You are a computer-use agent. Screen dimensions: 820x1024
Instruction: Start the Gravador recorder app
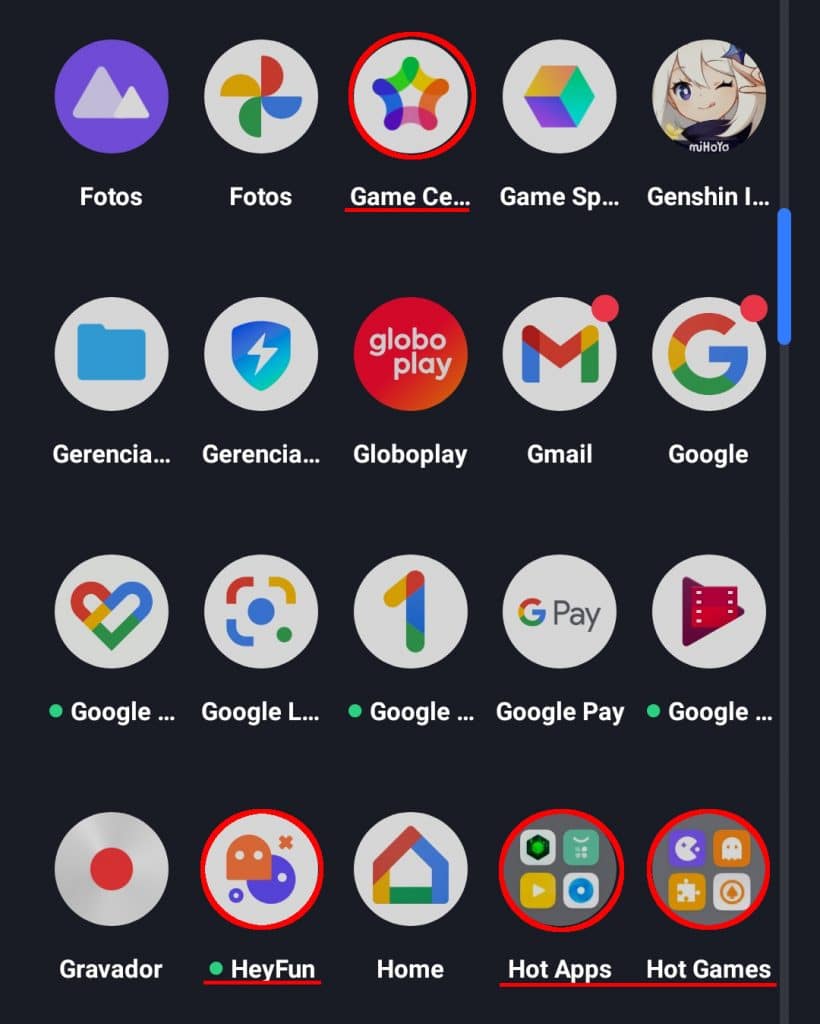(111, 868)
